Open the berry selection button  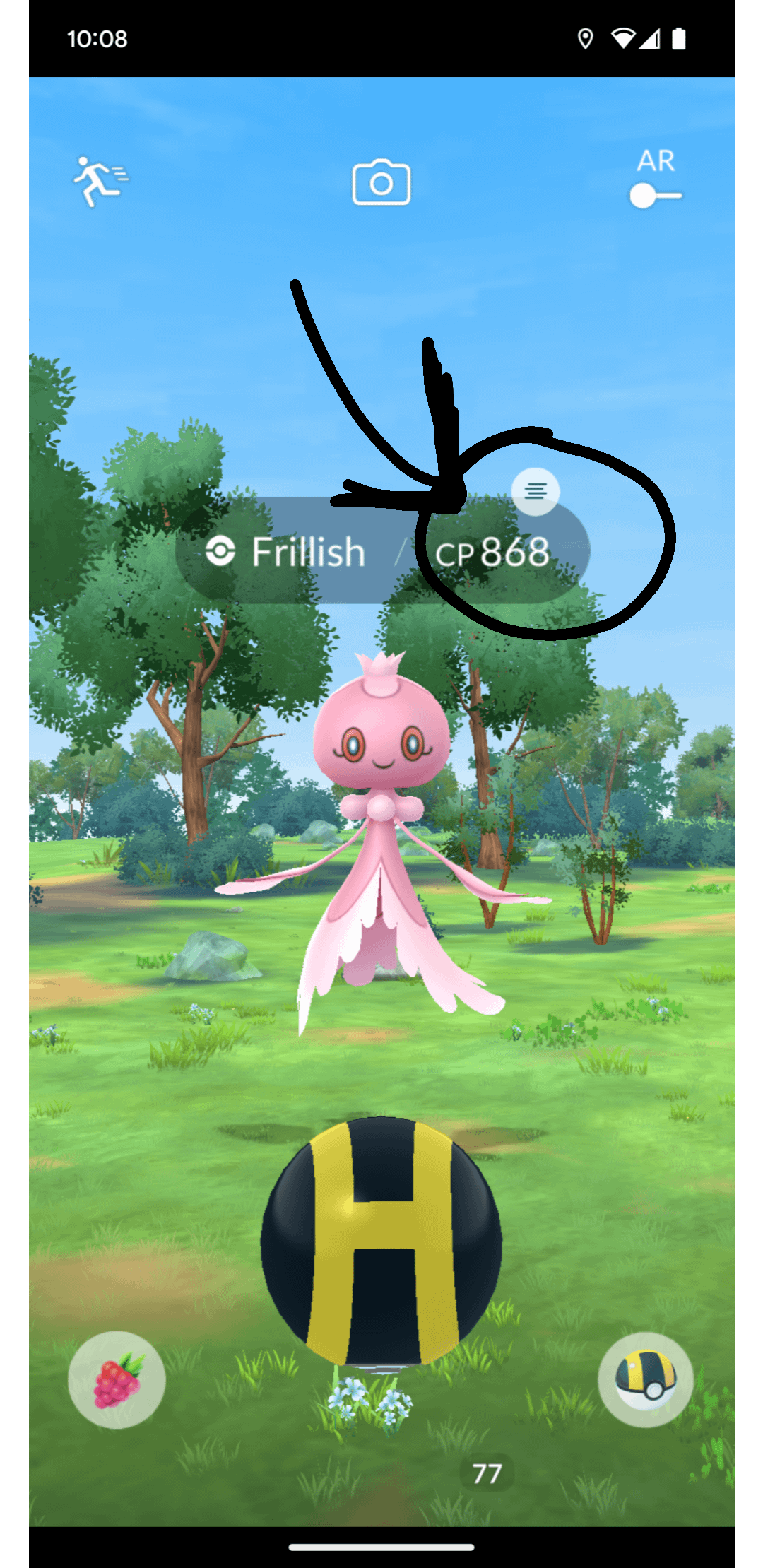click(117, 1379)
